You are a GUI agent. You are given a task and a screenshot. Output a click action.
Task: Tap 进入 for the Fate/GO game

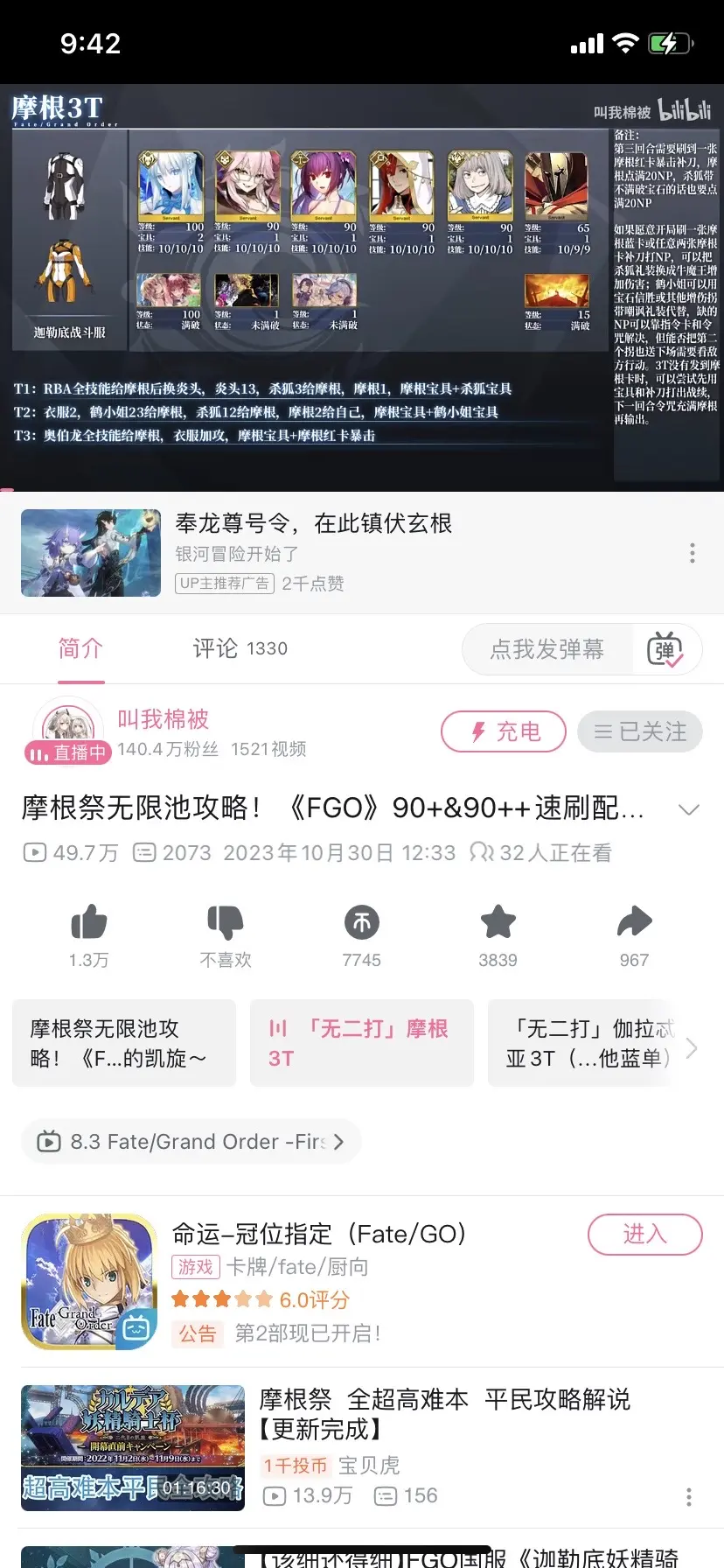645,1235
